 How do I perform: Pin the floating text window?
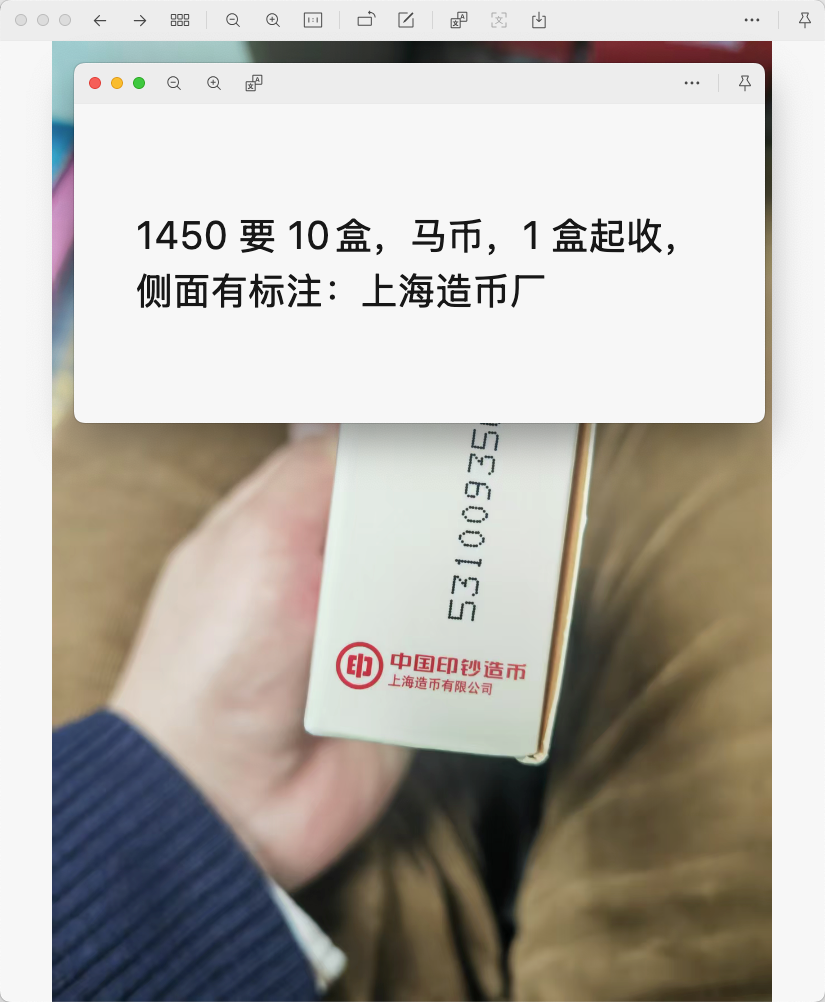coord(745,83)
